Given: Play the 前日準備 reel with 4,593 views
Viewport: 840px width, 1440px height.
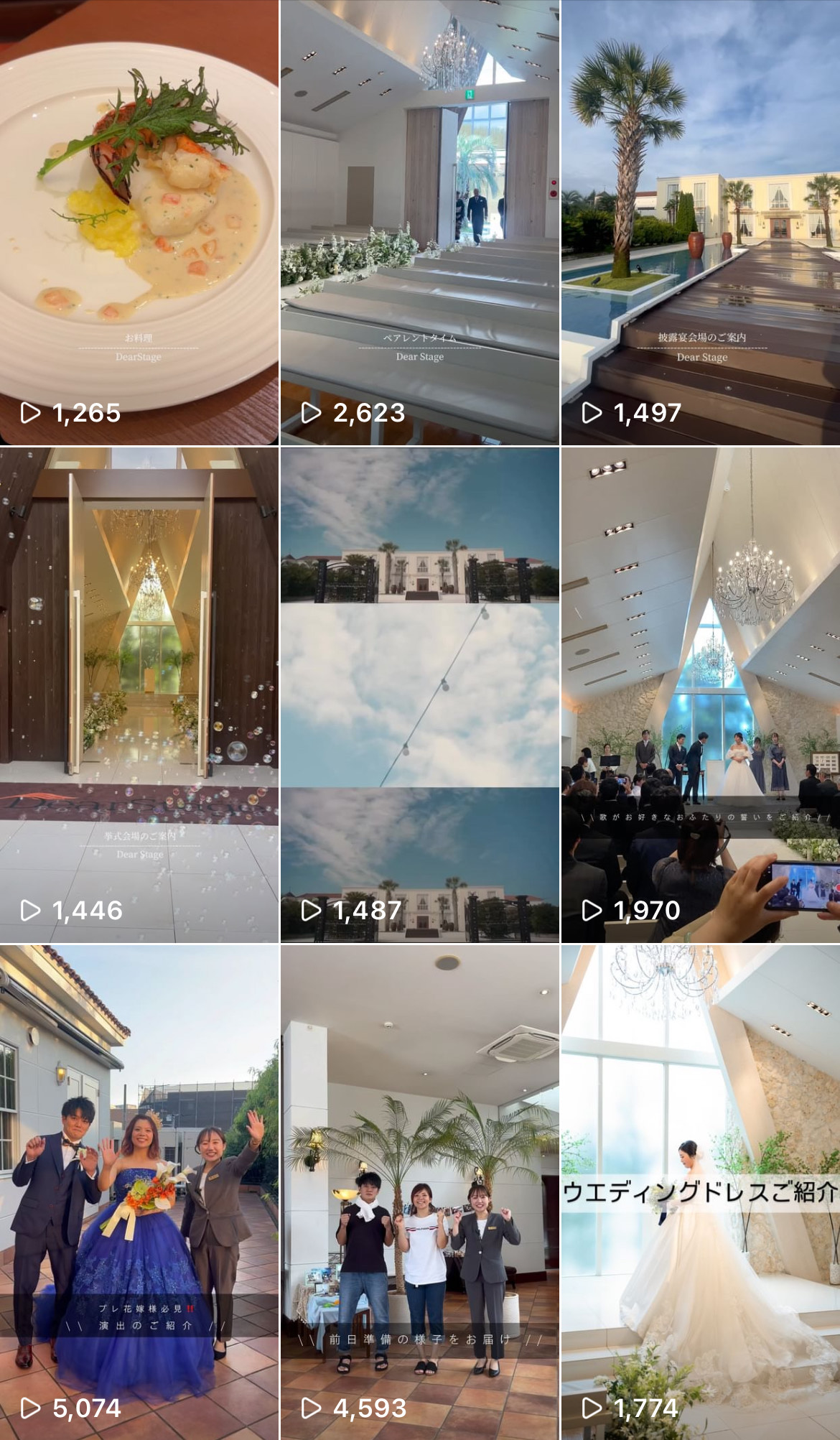Looking at the screenshot, I should [x=419, y=1192].
